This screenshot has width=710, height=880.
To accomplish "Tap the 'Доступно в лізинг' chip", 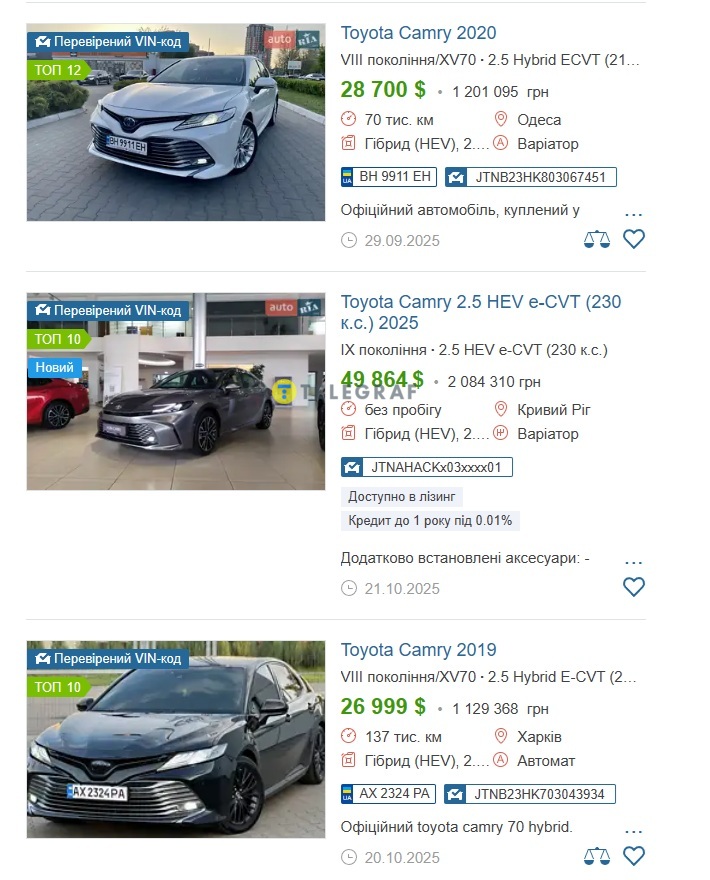I will (x=402, y=496).
